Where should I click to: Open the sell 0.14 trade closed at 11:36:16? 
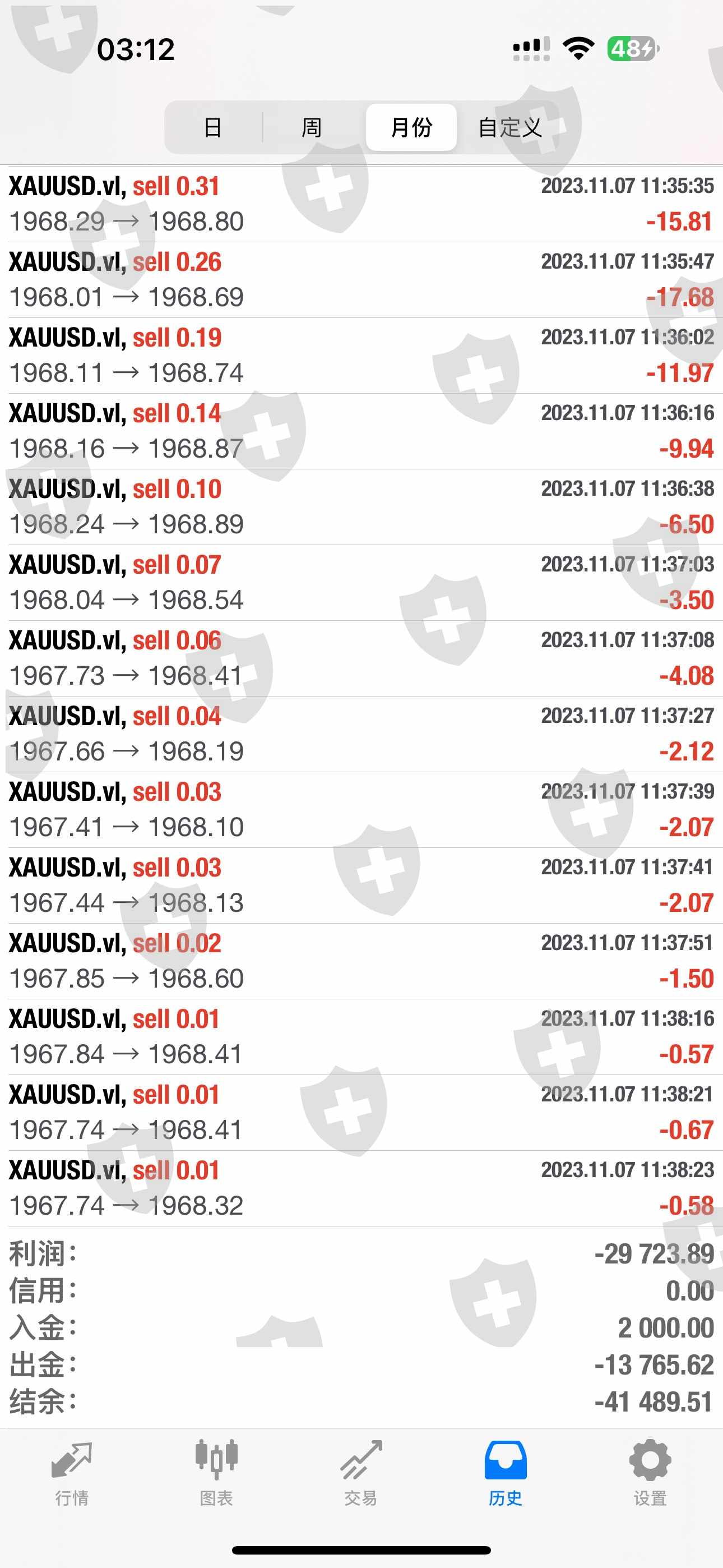(x=361, y=431)
